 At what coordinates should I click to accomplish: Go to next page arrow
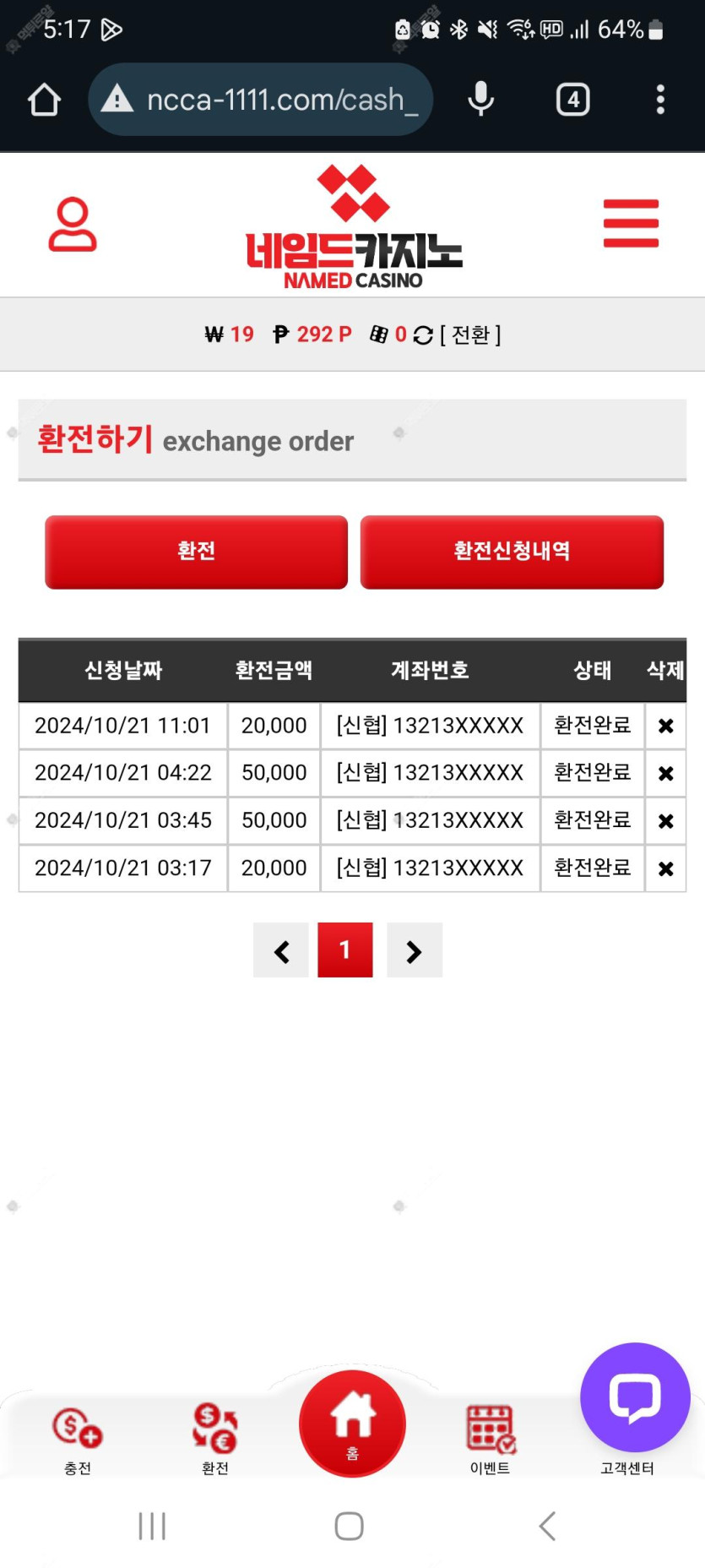pyautogui.click(x=415, y=950)
